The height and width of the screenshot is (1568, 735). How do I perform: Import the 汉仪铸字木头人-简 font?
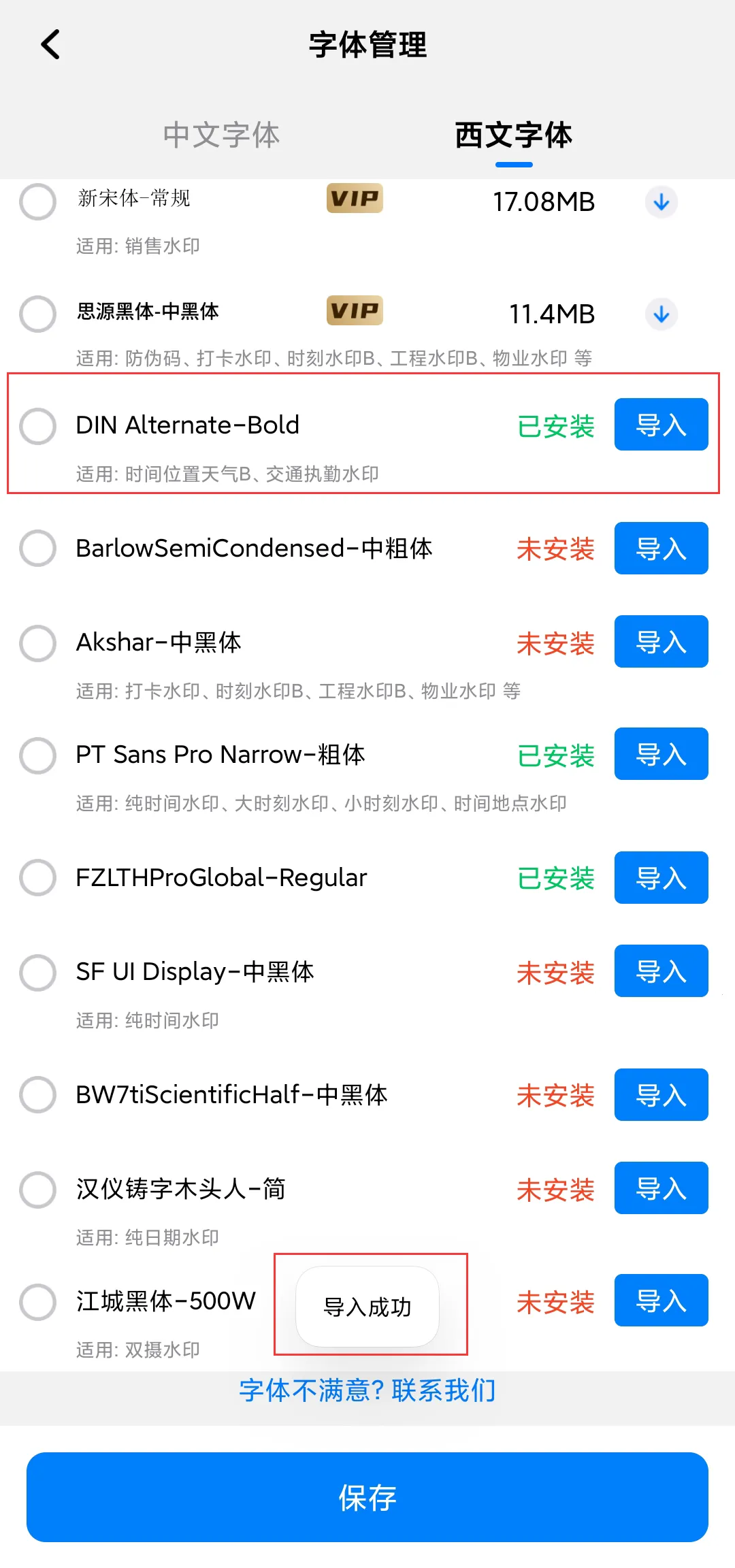661,1189
